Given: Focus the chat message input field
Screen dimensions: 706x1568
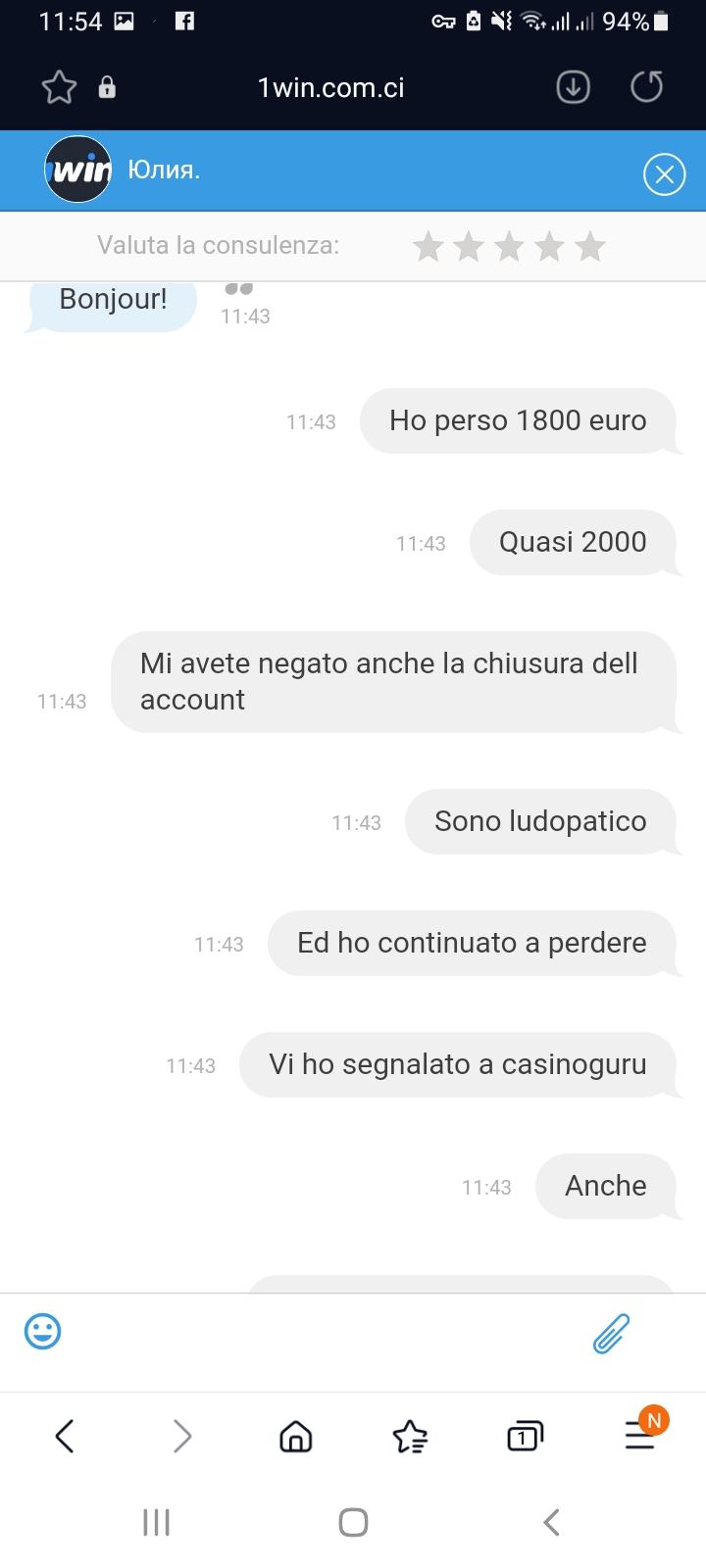Looking at the screenshot, I should tap(324, 1333).
